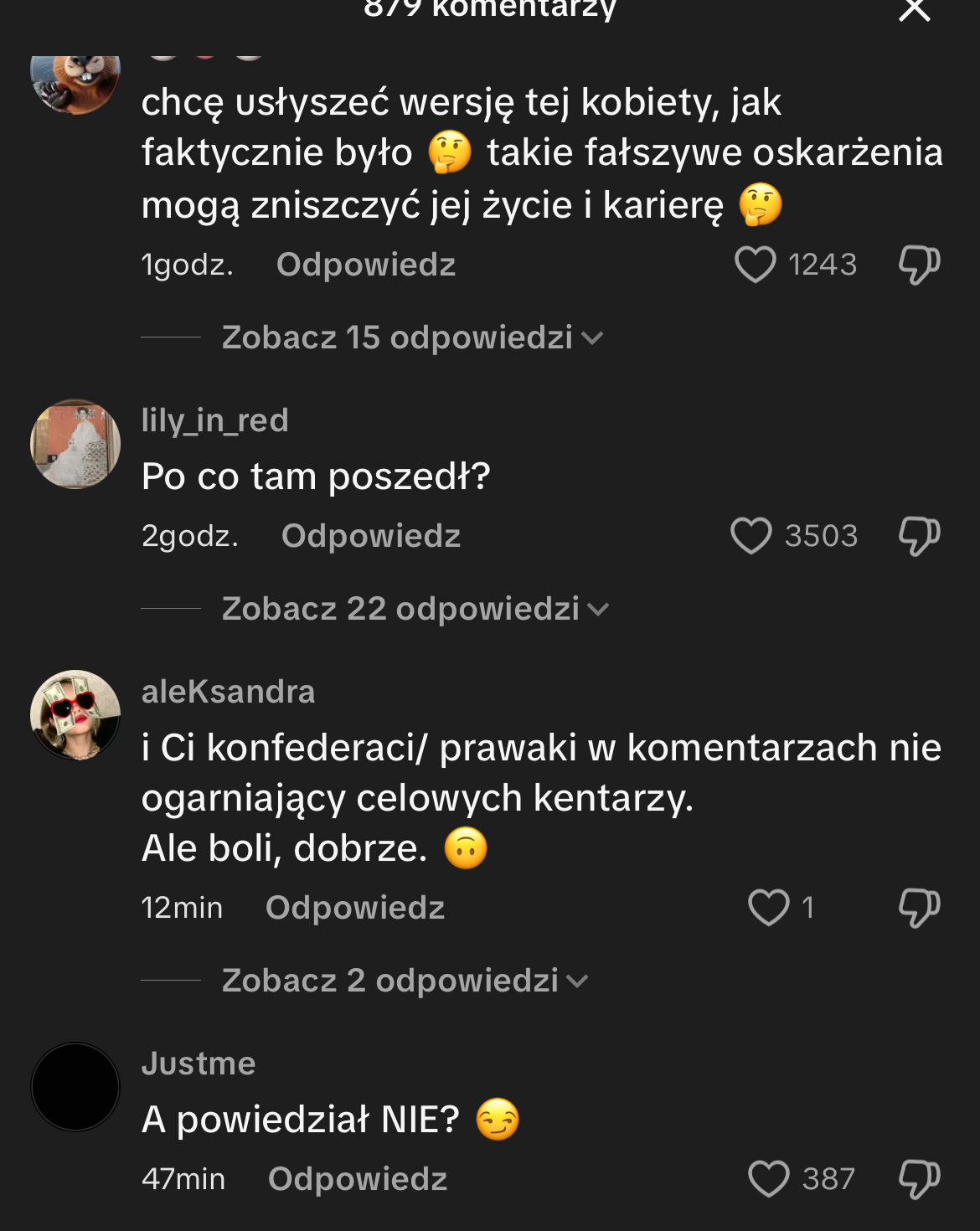Dislike lily_in_red's comment
Image resolution: width=980 pixels, height=1231 pixels.
(919, 536)
